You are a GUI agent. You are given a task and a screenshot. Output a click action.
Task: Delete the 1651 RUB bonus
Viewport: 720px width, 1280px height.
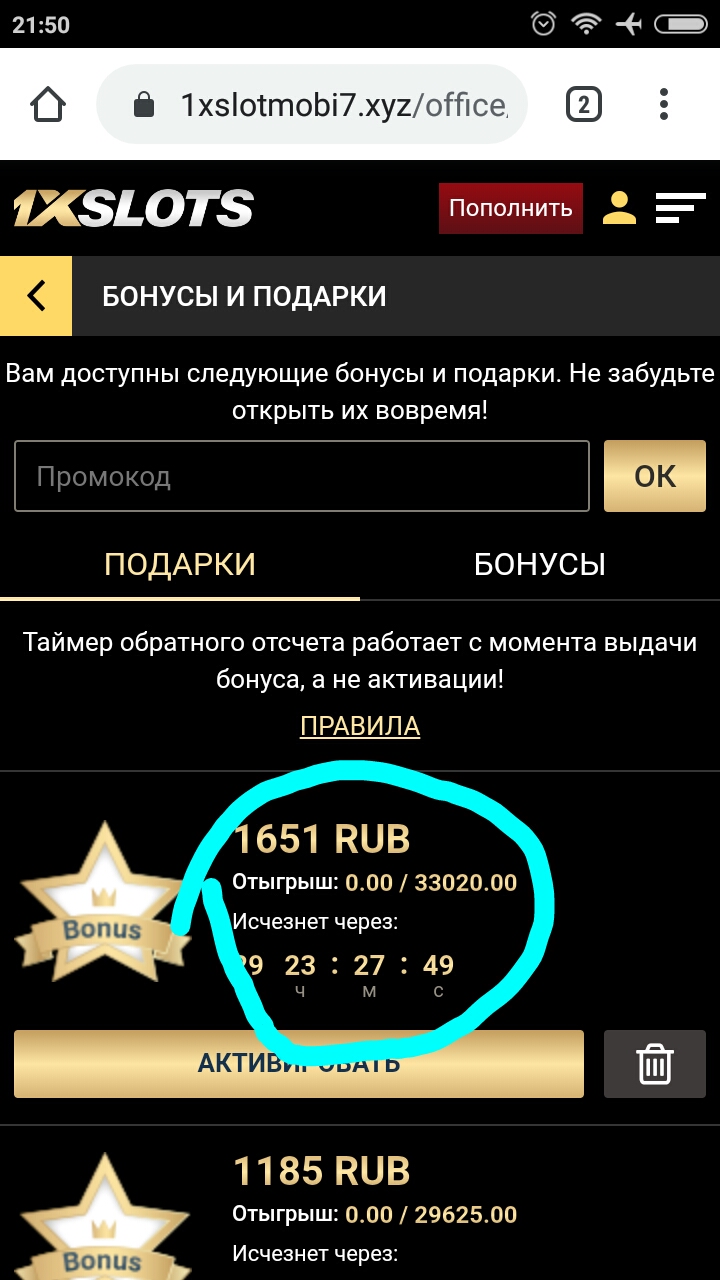click(x=655, y=1064)
